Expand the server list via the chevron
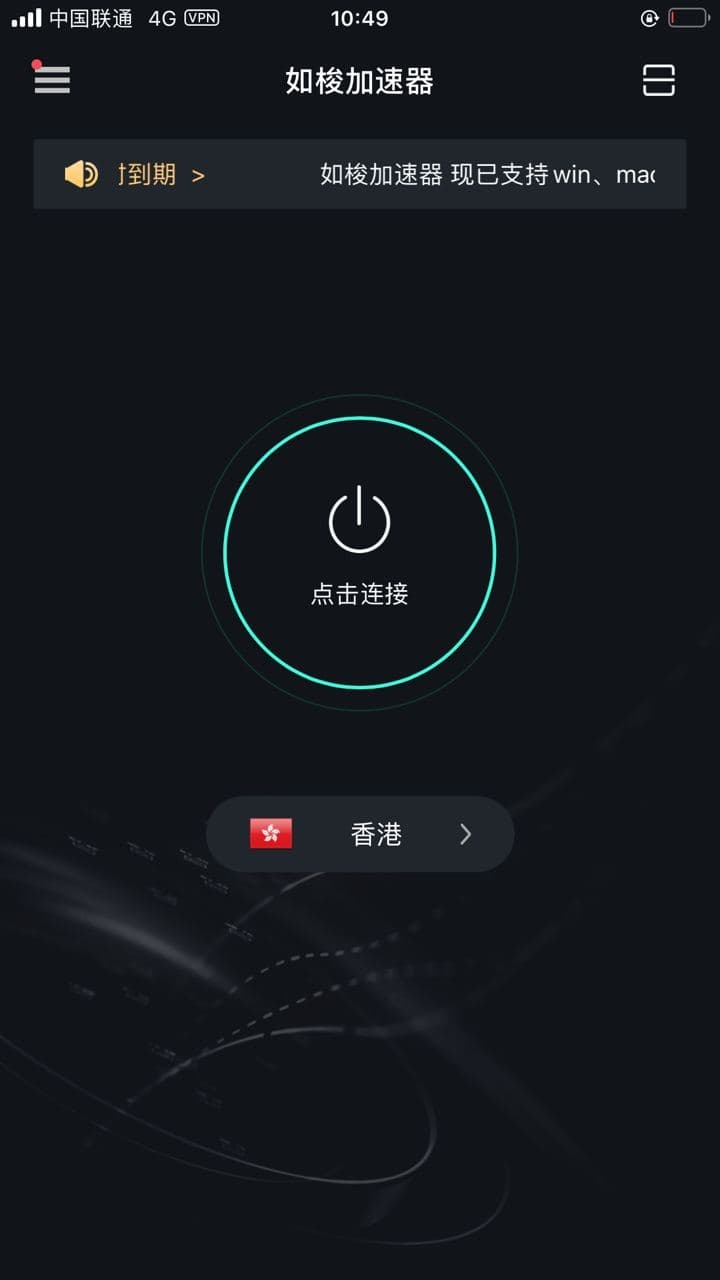This screenshot has height=1280, width=720. pos(465,833)
